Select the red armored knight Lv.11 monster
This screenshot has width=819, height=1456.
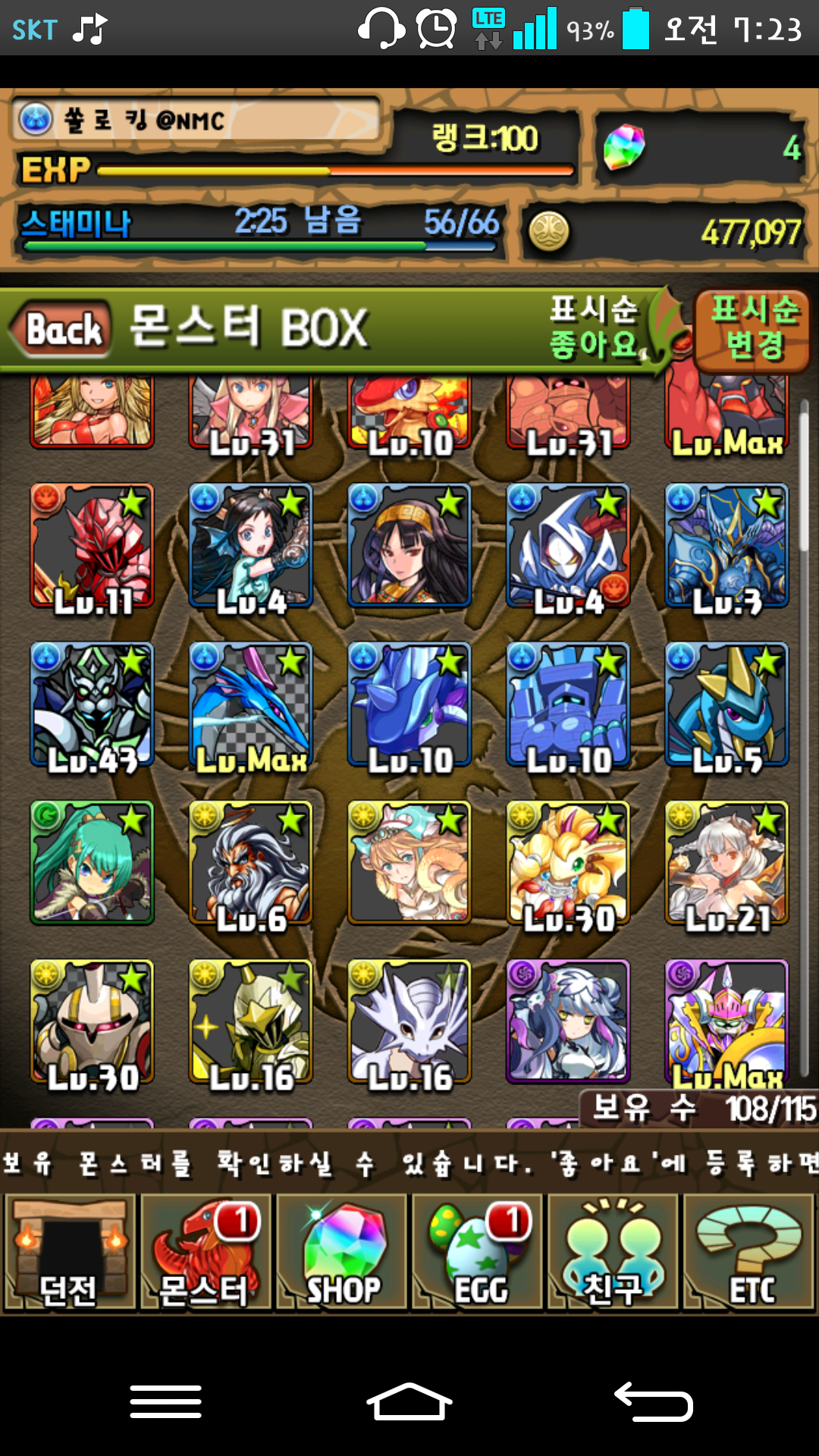coord(93,546)
